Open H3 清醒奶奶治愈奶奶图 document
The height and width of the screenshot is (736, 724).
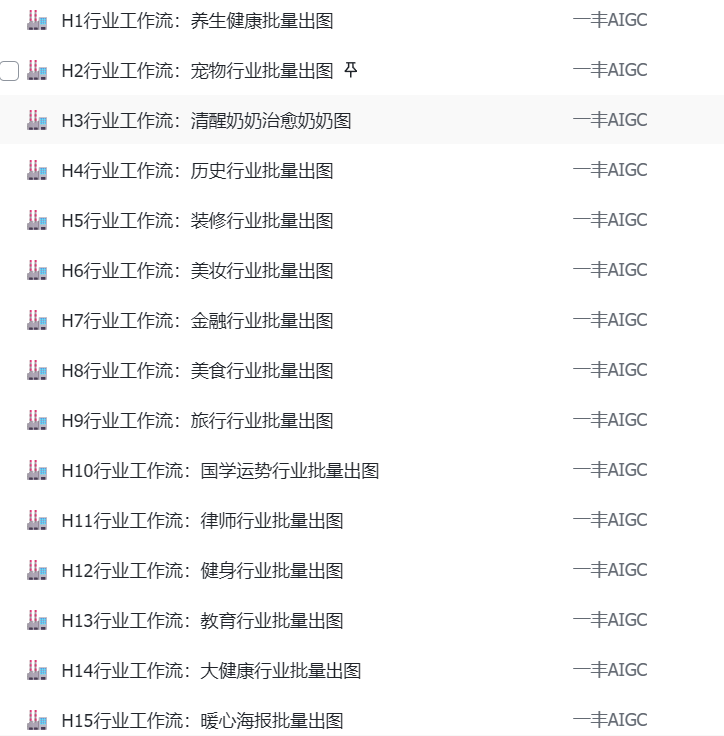click(x=206, y=120)
